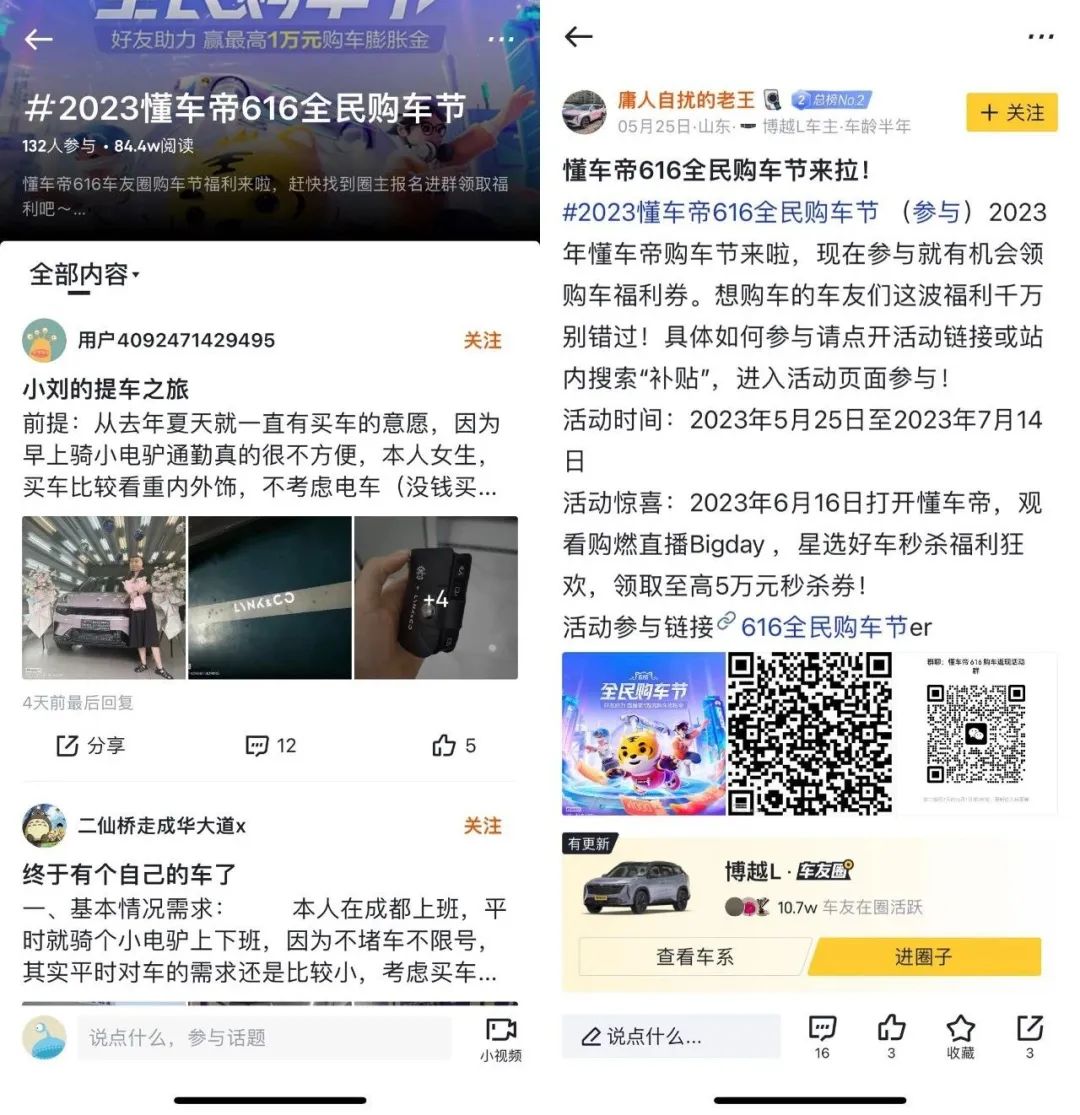
Task: Tap + 关注 to follow 庸人自扰的老王
Action: coord(1010,113)
